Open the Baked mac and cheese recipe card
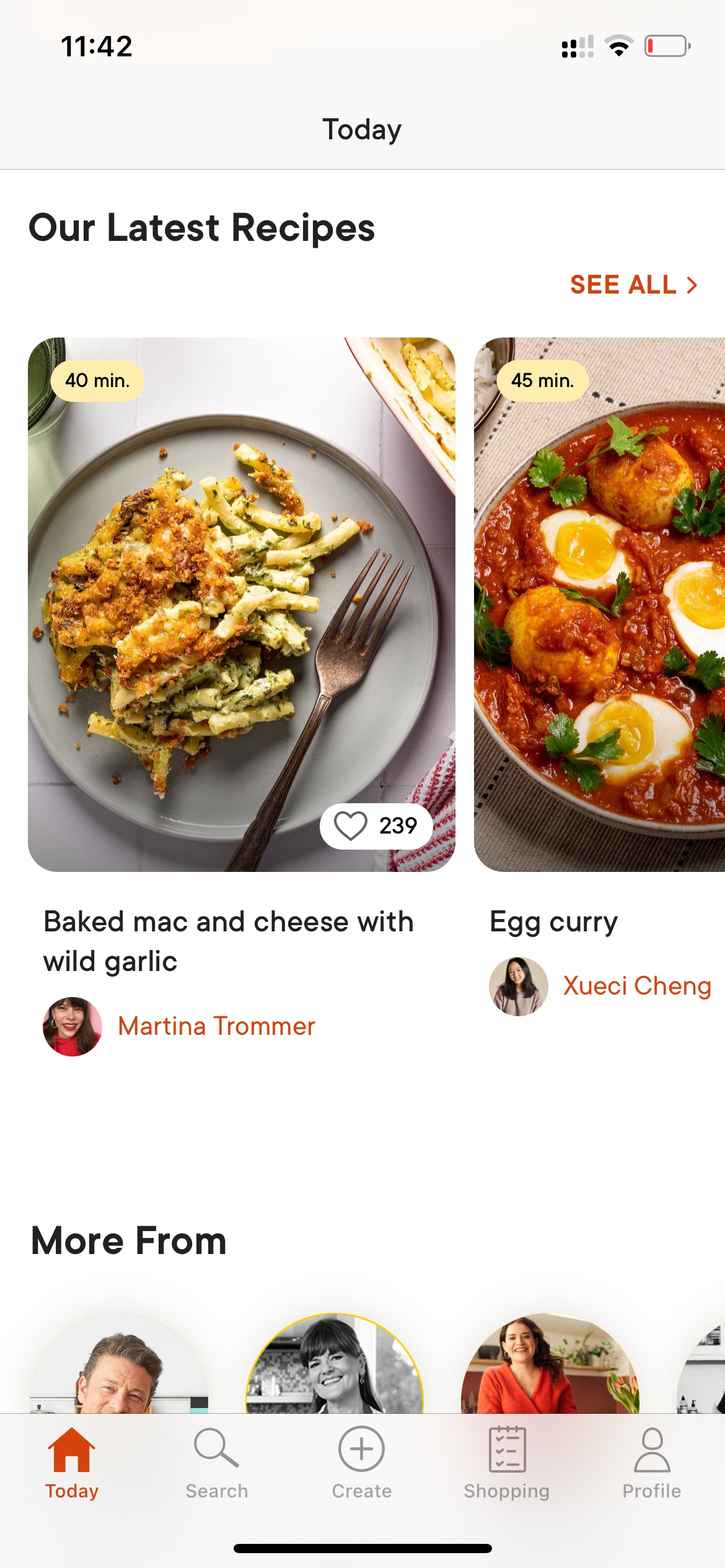725x1568 pixels. pyautogui.click(x=242, y=604)
